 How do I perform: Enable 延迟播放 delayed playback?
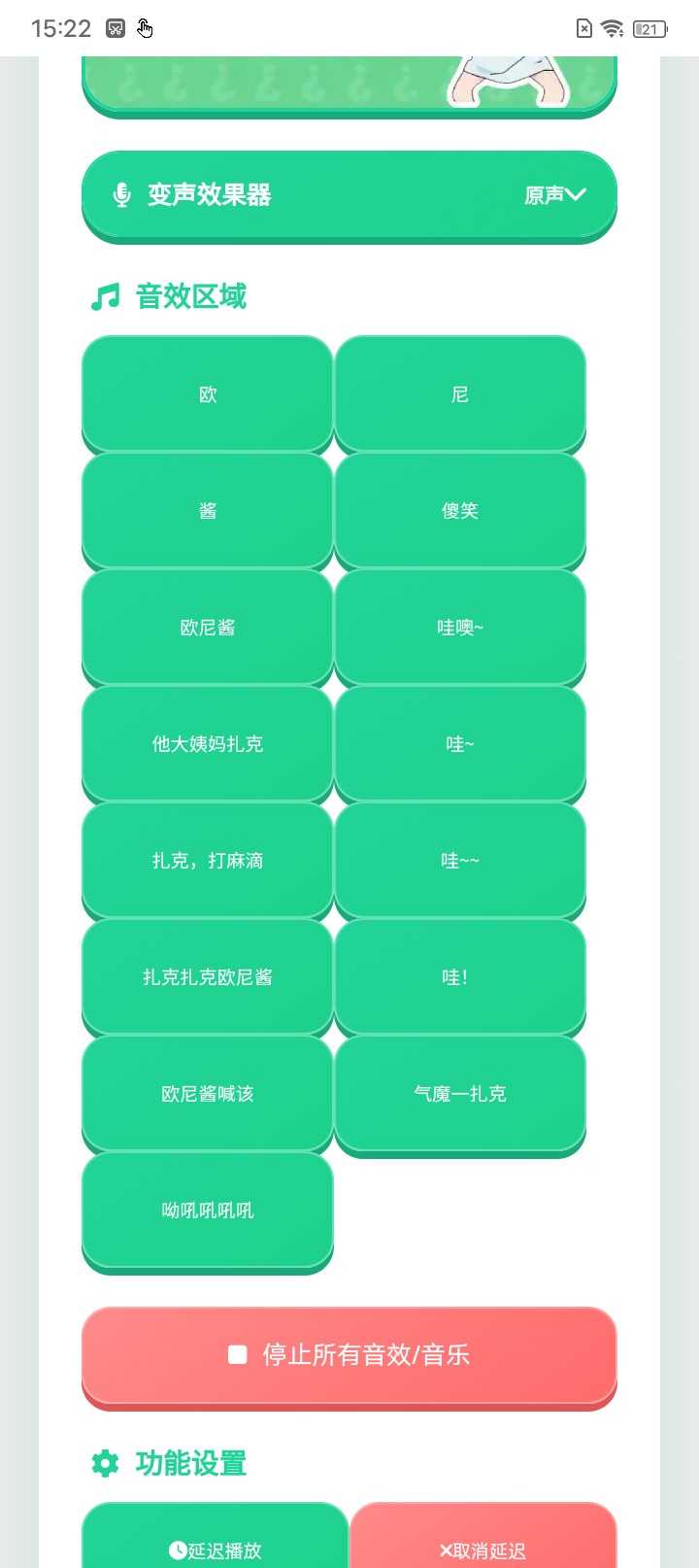pos(216,1537)
